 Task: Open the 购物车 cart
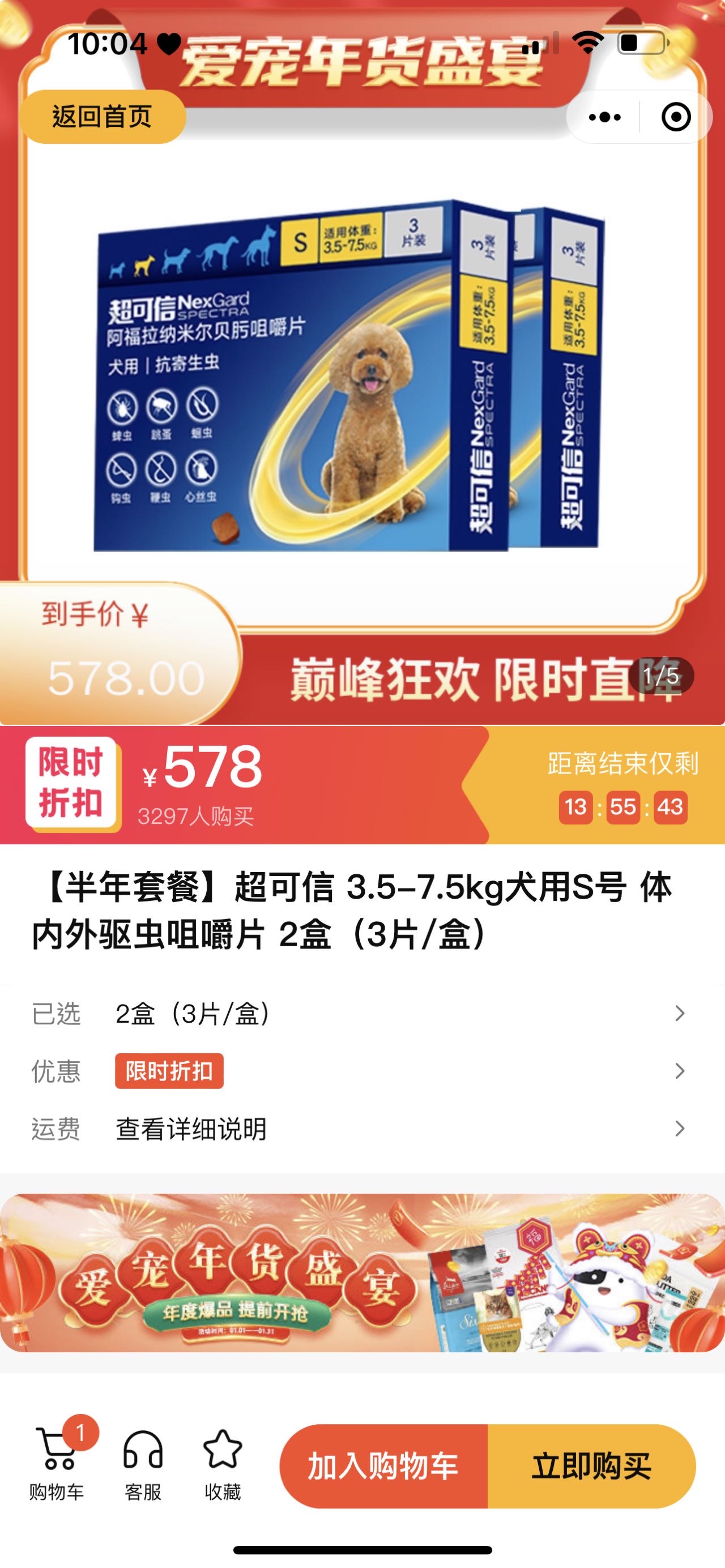(58, 1465)
